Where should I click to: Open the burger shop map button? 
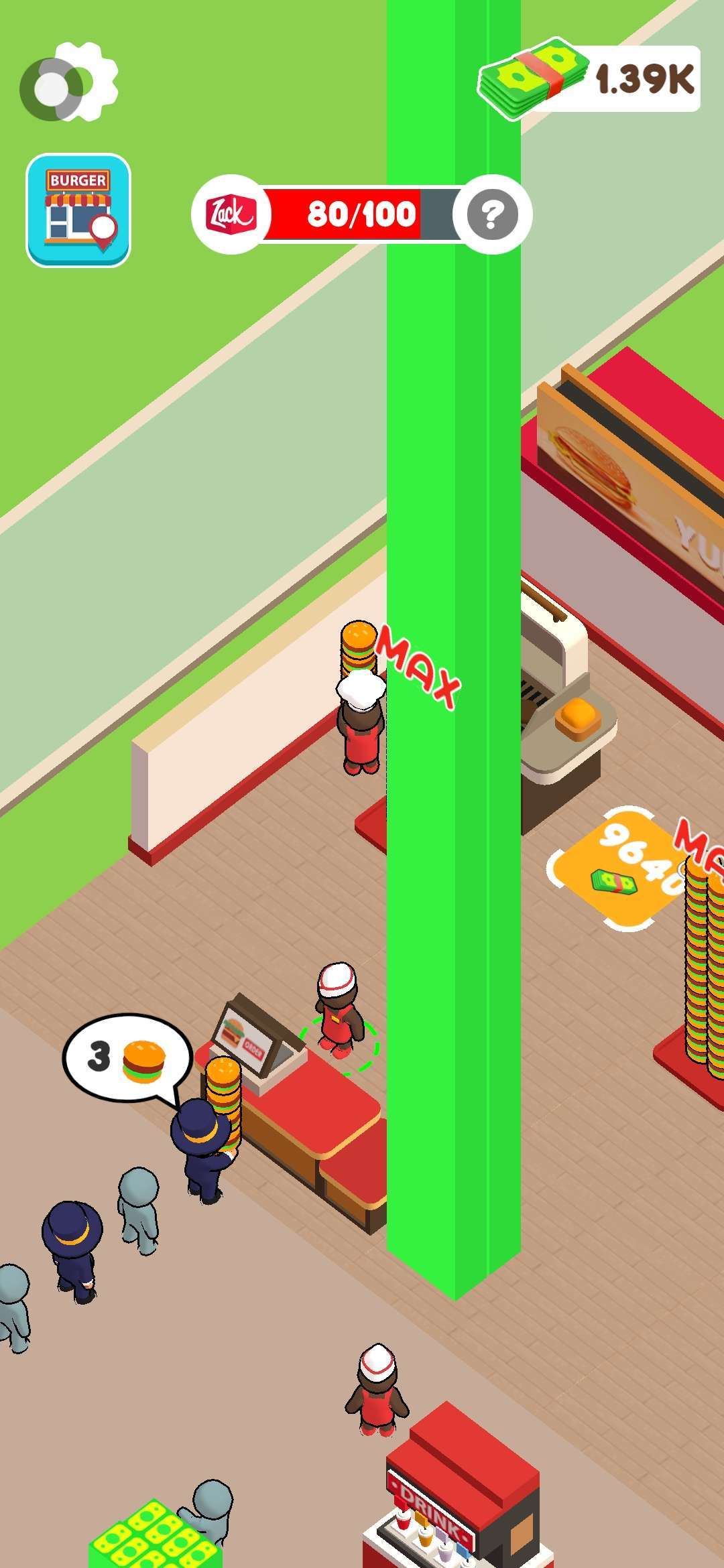(78, 210)
